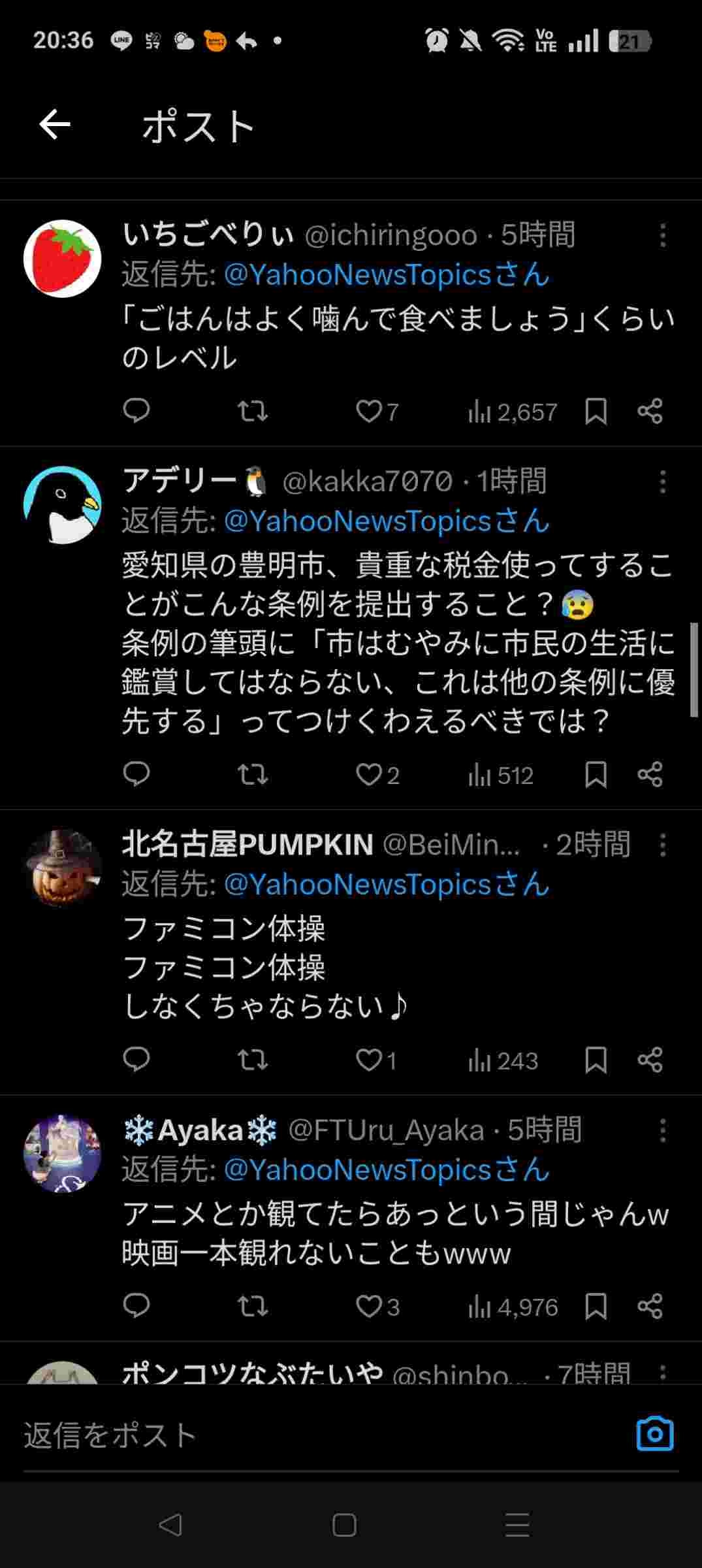
Task: Open アデリー's penguin profile picture
Action: pyautogui.click(x=63, y=505)
